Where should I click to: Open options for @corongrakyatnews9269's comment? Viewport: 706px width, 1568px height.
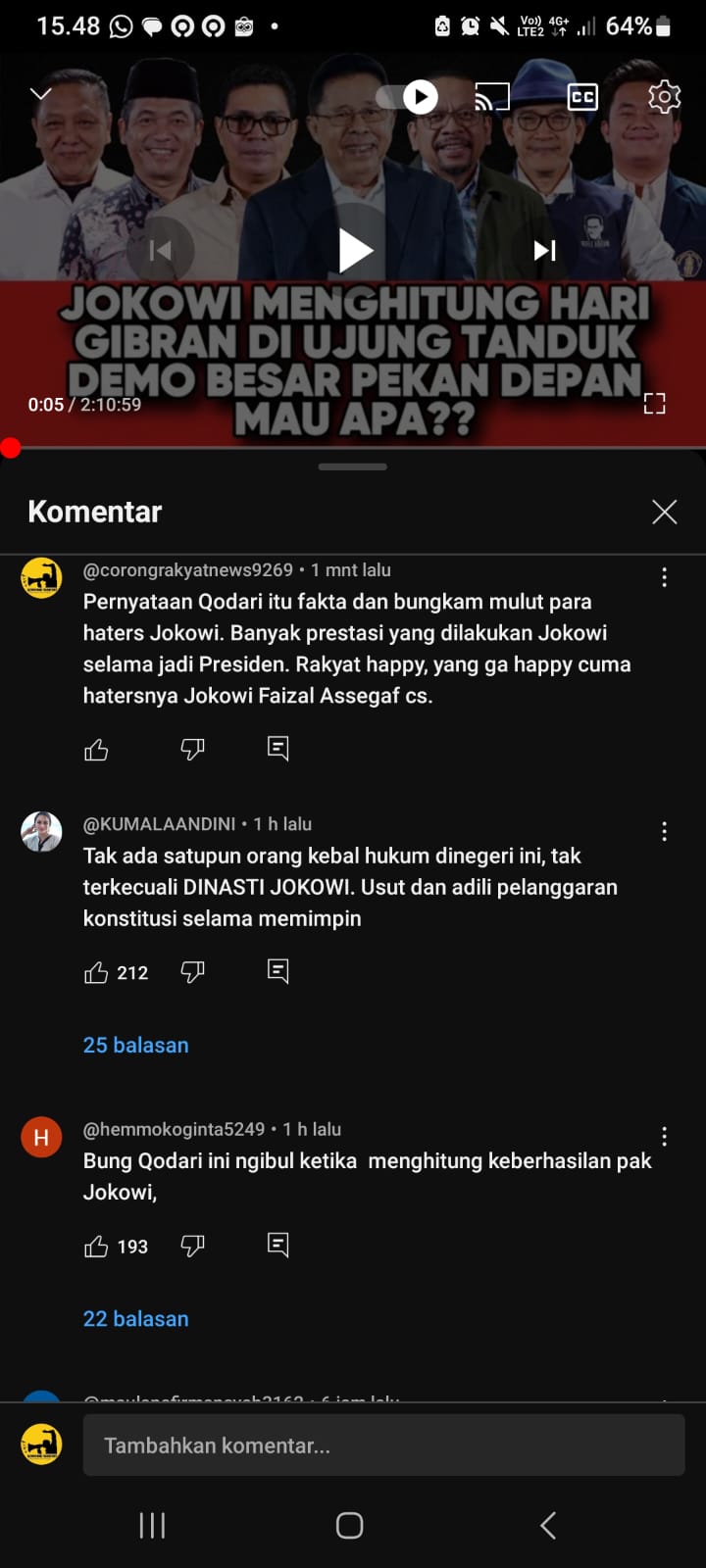coord(664,578)
